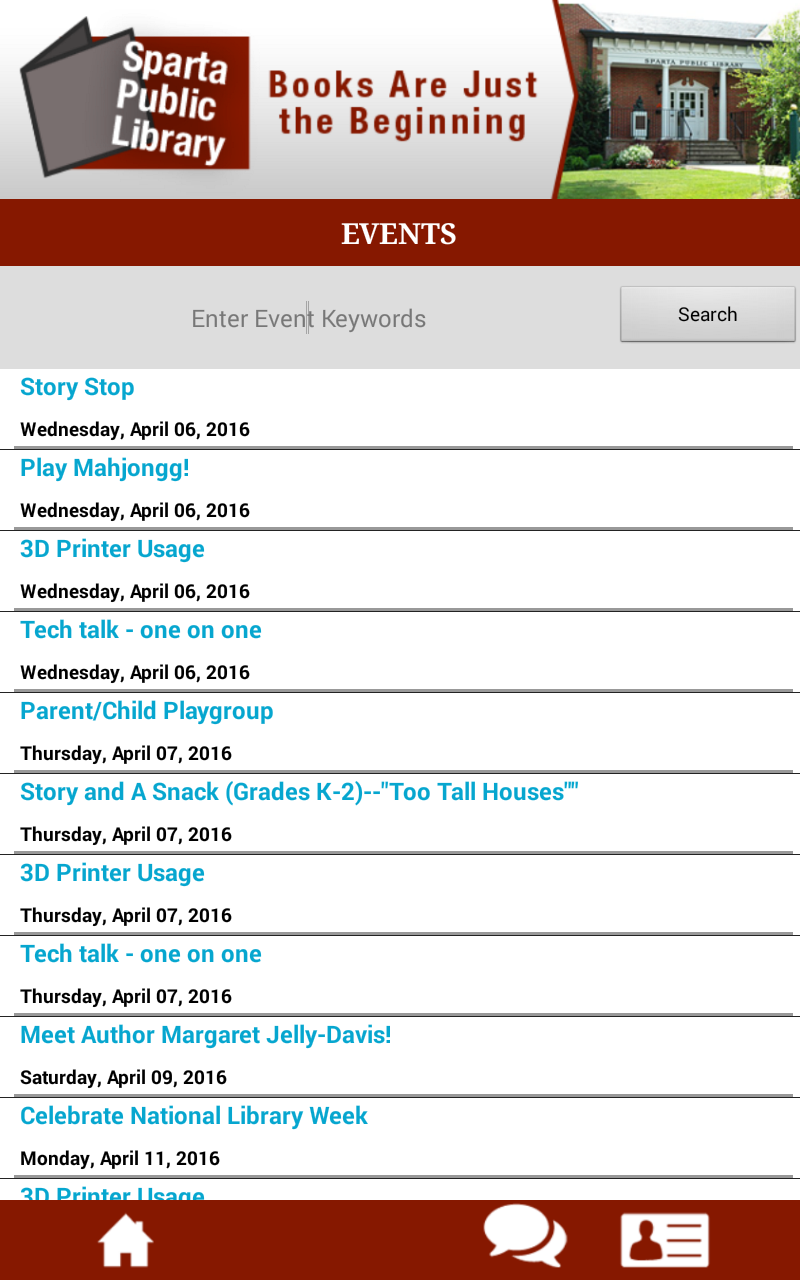This screenshot has width=800, height=1280.
Task: View Thursday's Tech talk - one on one
Action: click(x=141, y=954)
